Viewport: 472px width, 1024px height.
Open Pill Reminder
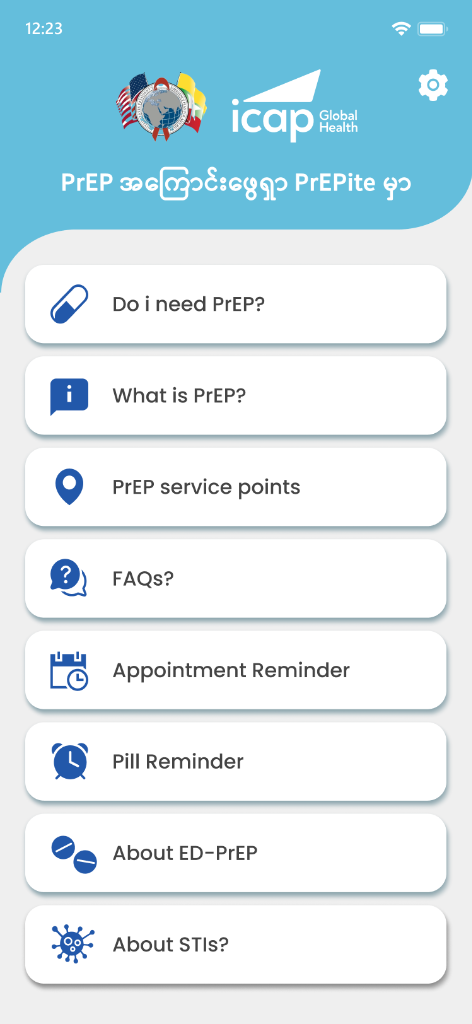[236, 761]
